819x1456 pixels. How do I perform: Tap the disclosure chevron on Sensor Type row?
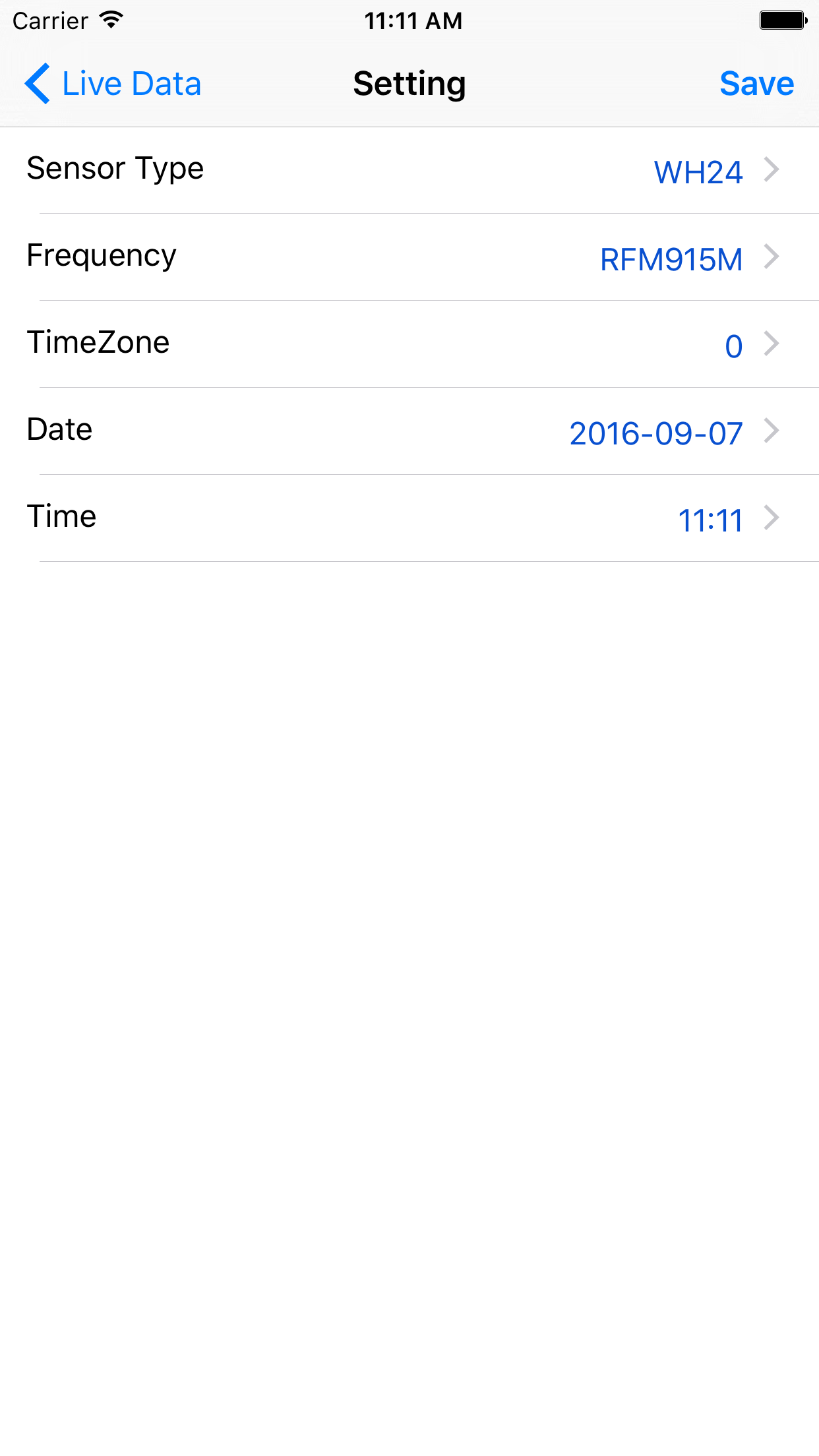tap(772, 169)
